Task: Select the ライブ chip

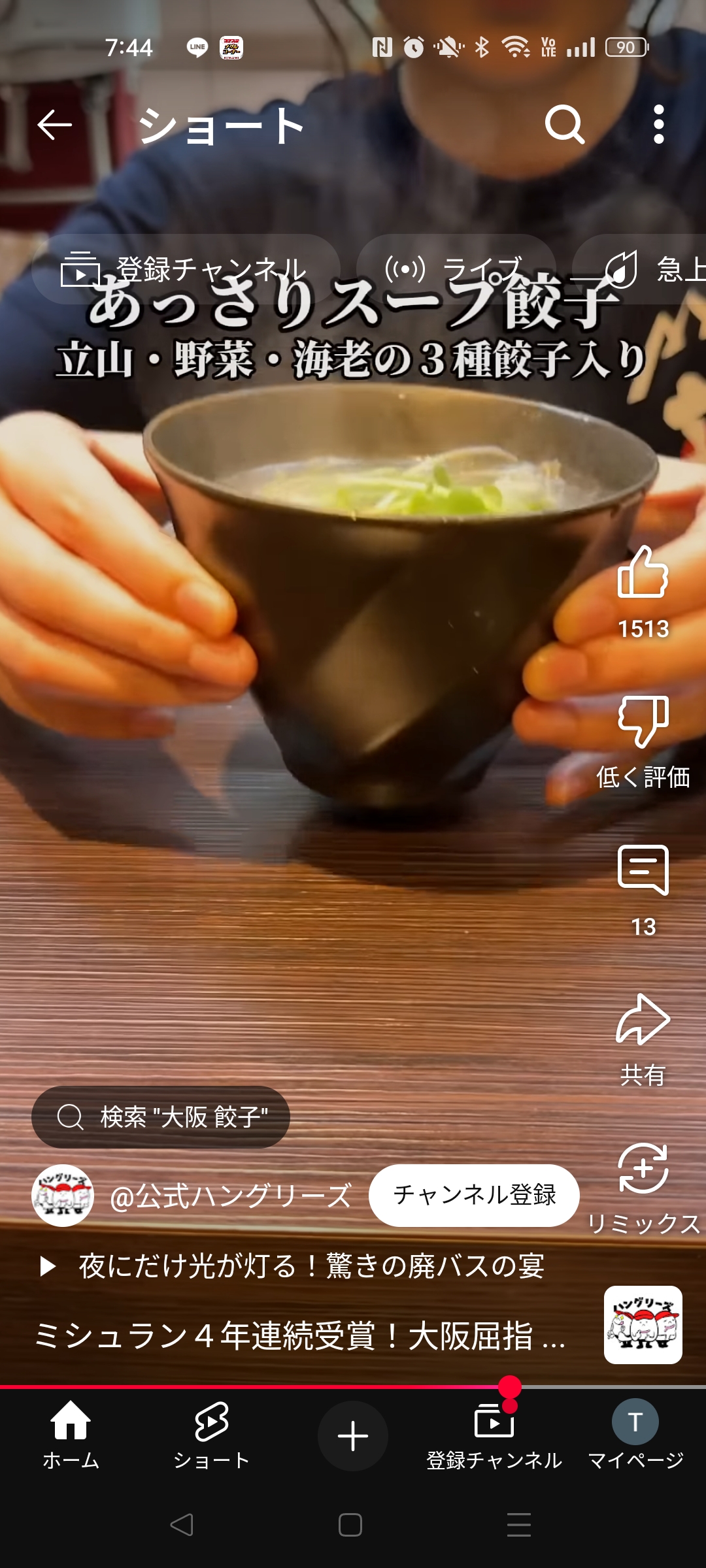Action: tap(456, 269)
